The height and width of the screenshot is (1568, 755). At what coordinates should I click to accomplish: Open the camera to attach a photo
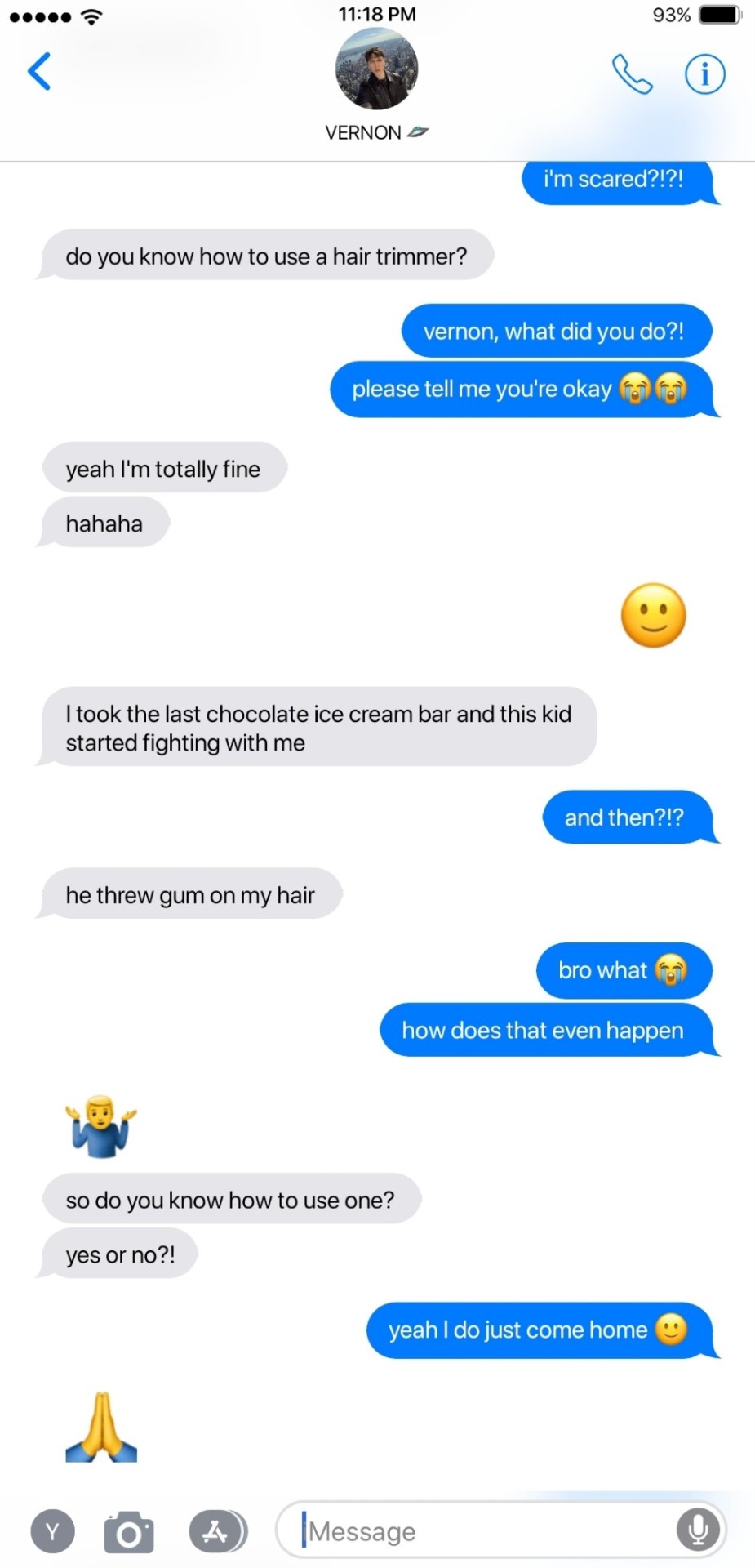[129, 1531]
